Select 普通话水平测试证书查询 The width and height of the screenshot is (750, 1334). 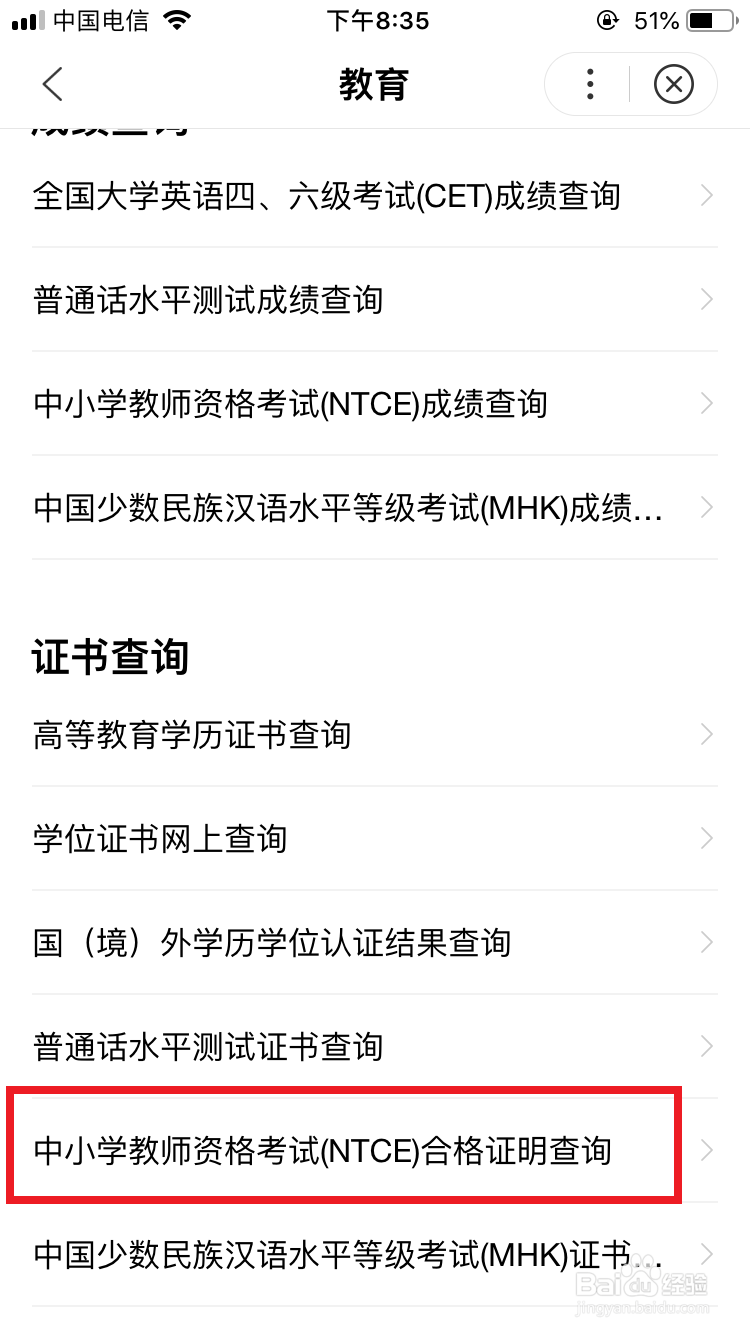click(x=375, y=1047)
